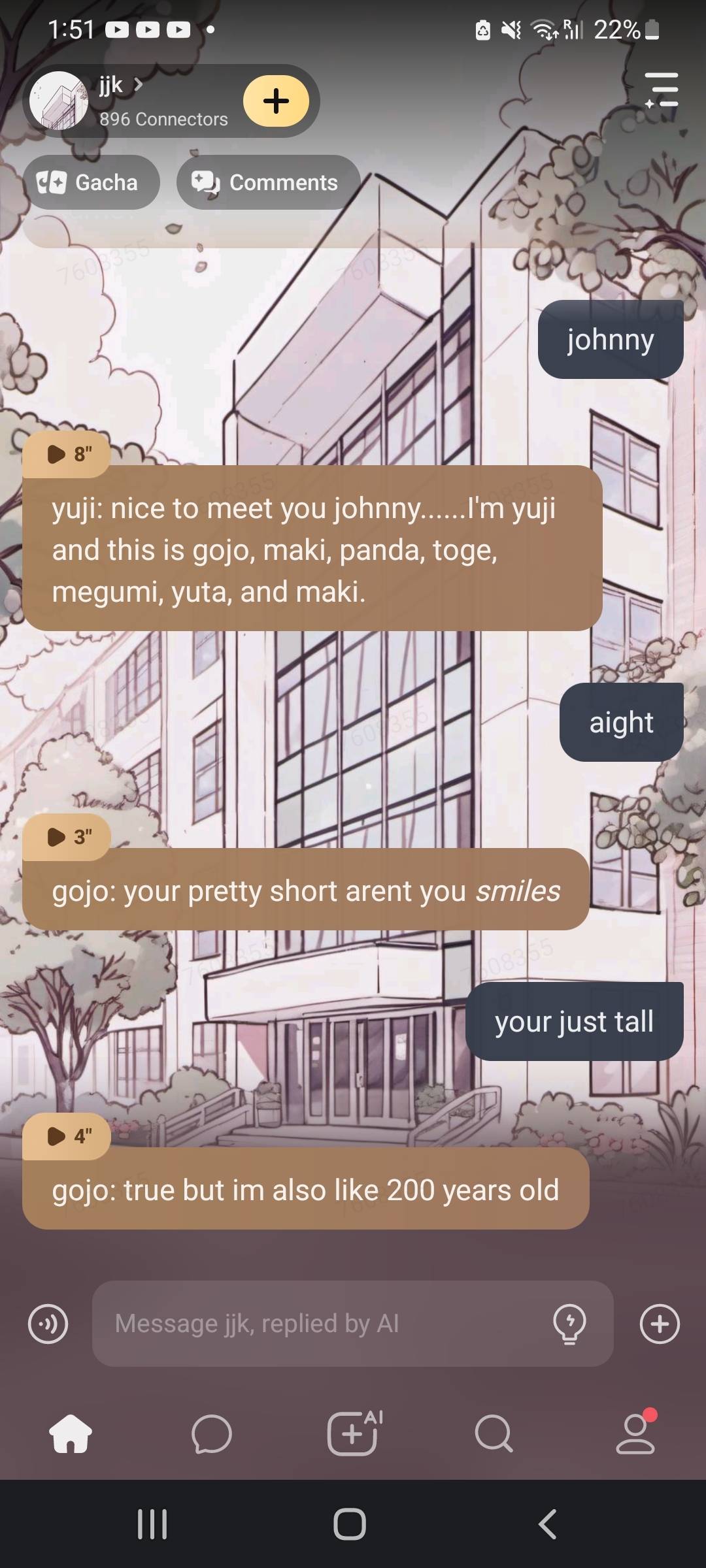The image size is (706, 1568).
Task: Tap the voice input icon
Action: 48,1324
